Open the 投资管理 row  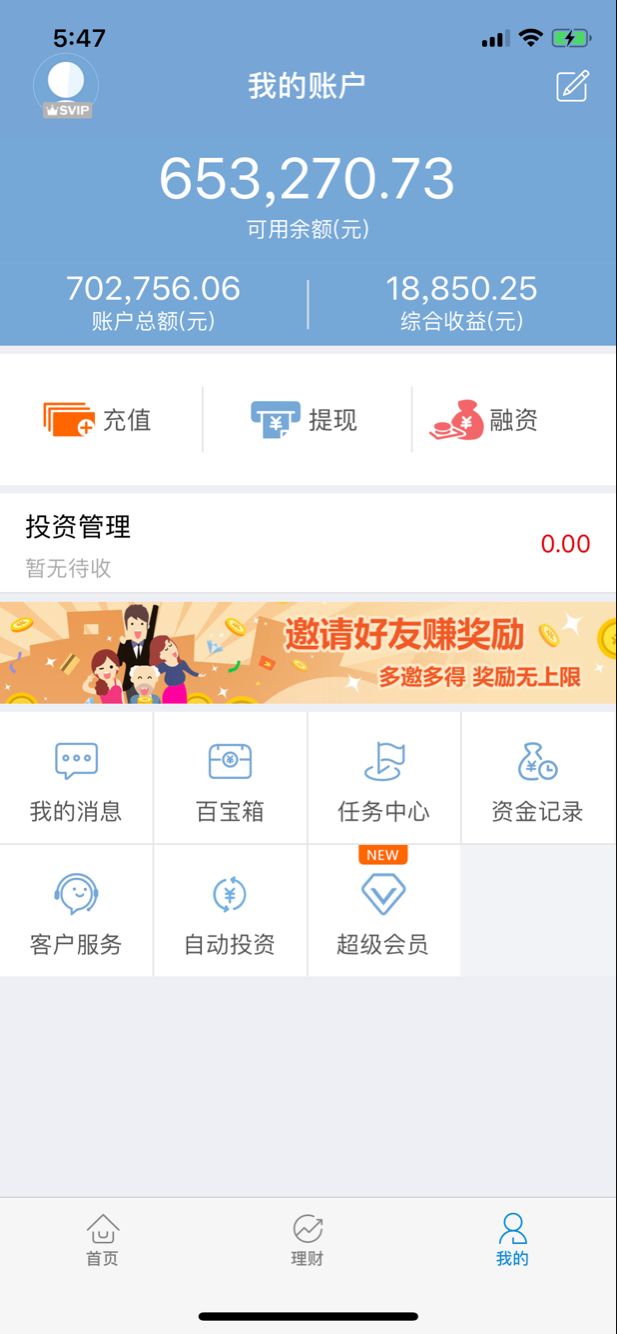pyautogui.click(x=308, y=544)
